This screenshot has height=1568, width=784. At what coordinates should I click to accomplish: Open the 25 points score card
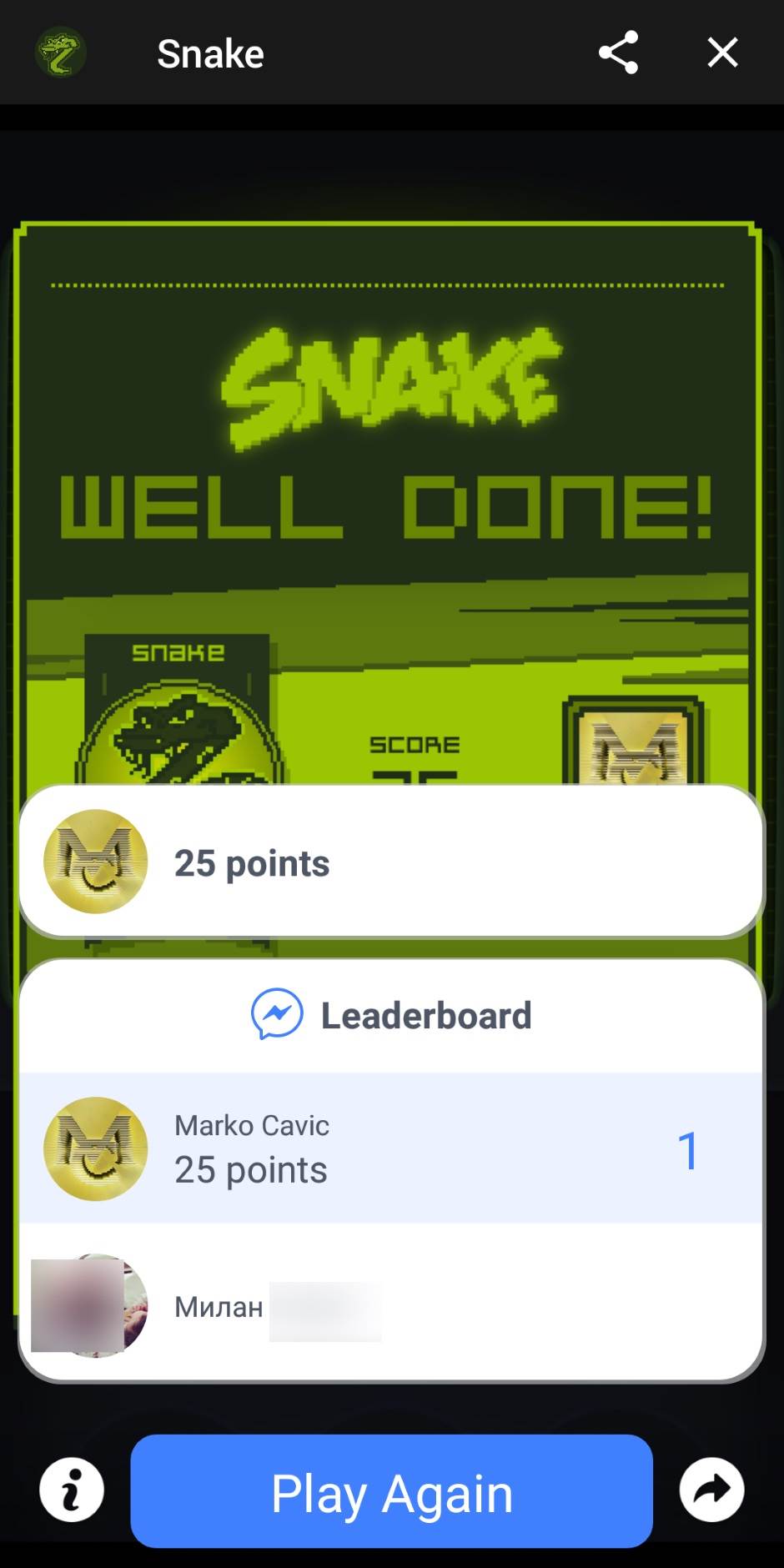point(391,862)
